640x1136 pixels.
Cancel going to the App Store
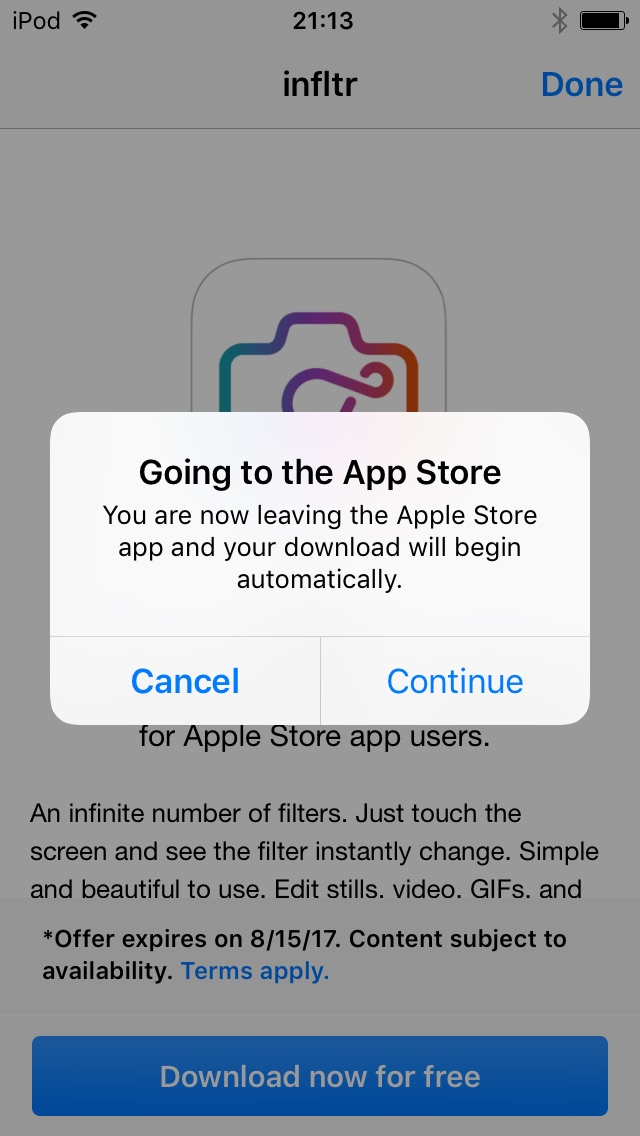coord(185,681)
